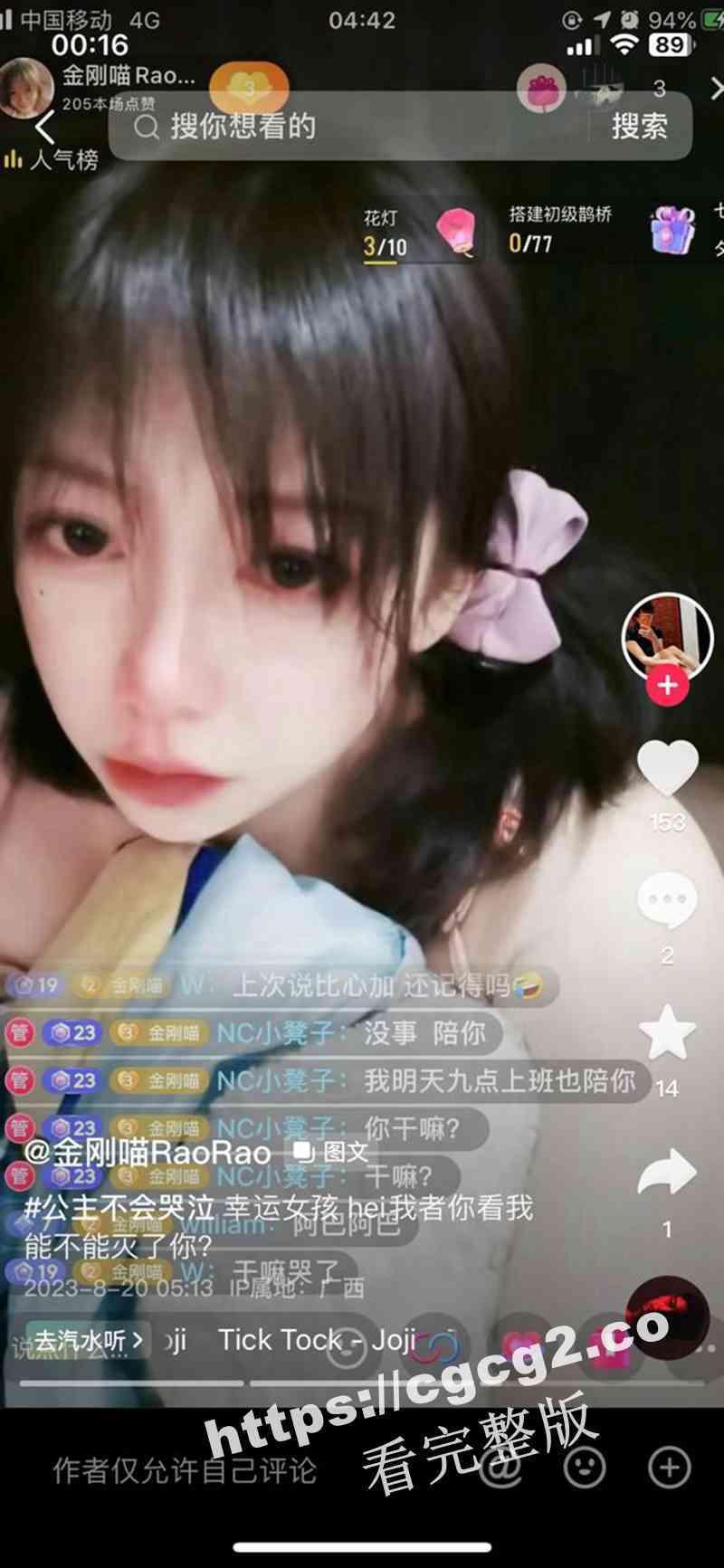Open the emoji picker in comment bar

pyautogui.click(x=584, y=1466)
